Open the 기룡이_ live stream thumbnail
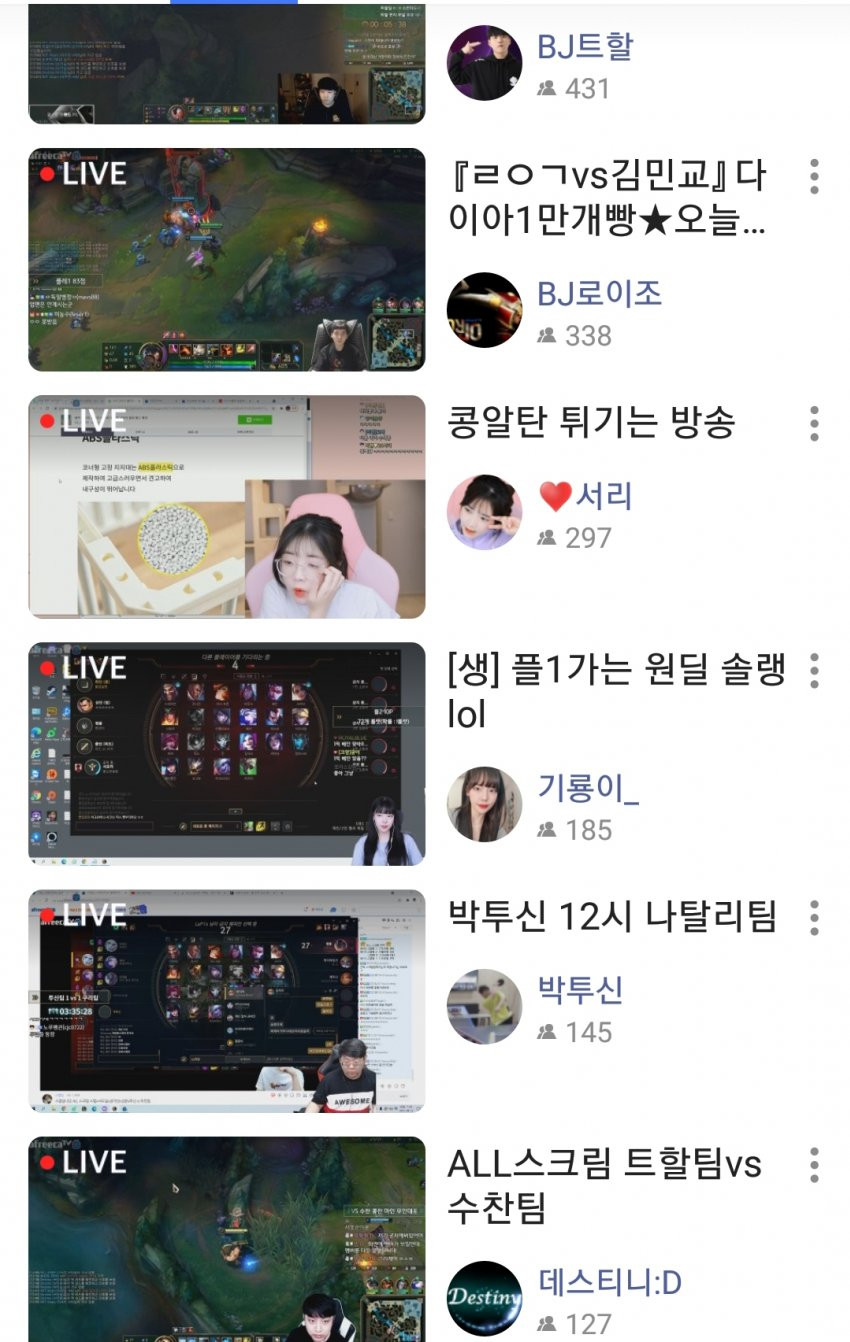The width and height of the screenshot is (850, 1342). click(x=226, y=754)
